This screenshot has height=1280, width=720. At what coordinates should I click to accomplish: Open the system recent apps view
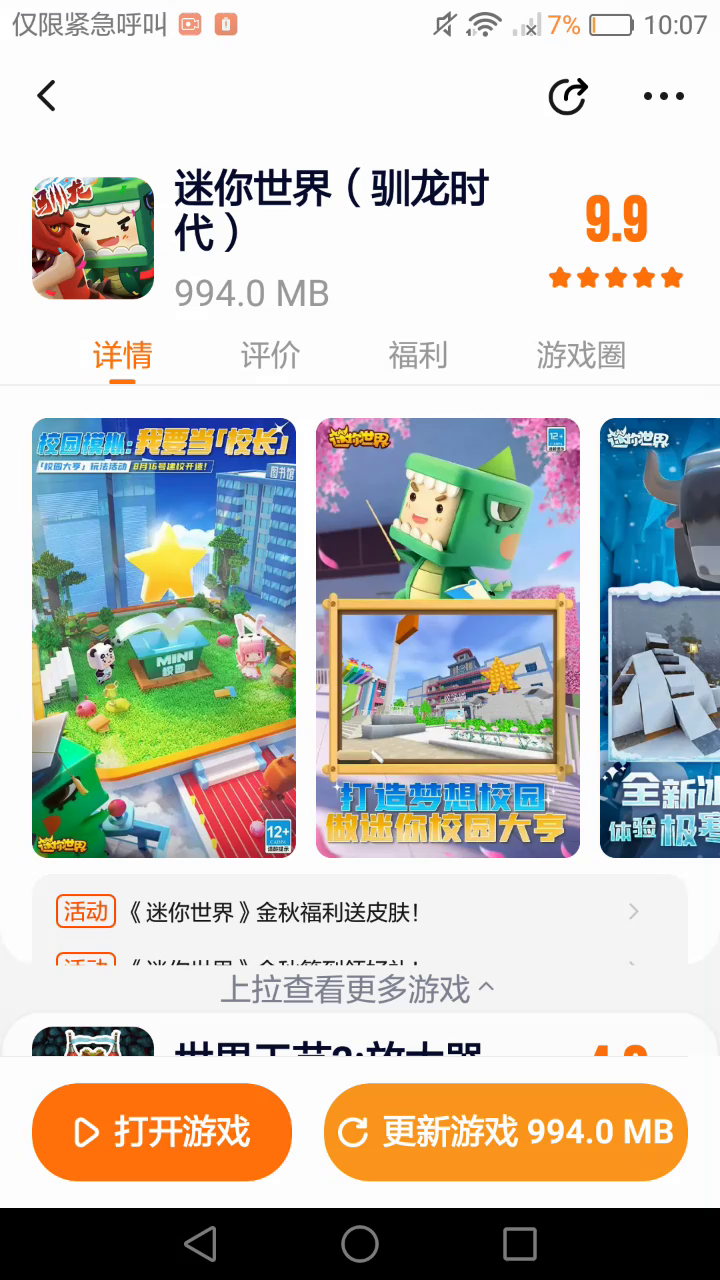coord(519,1244)
